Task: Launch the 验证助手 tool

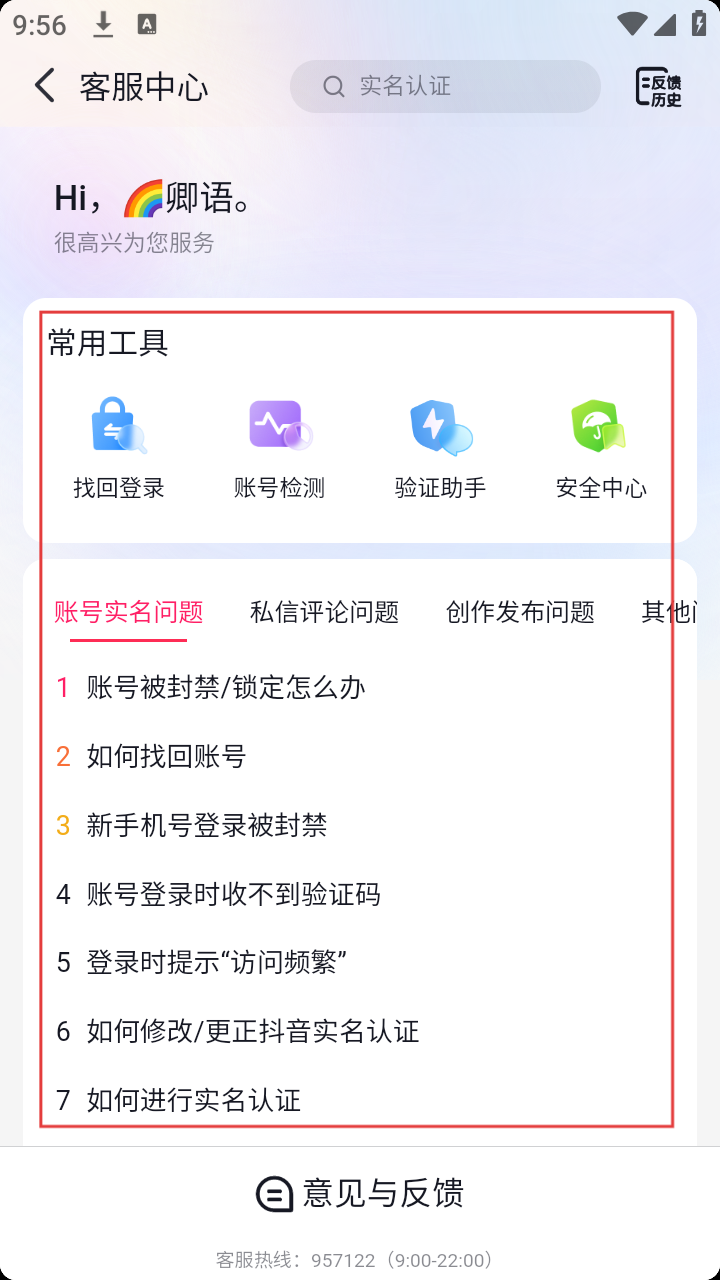Action: 440,447
